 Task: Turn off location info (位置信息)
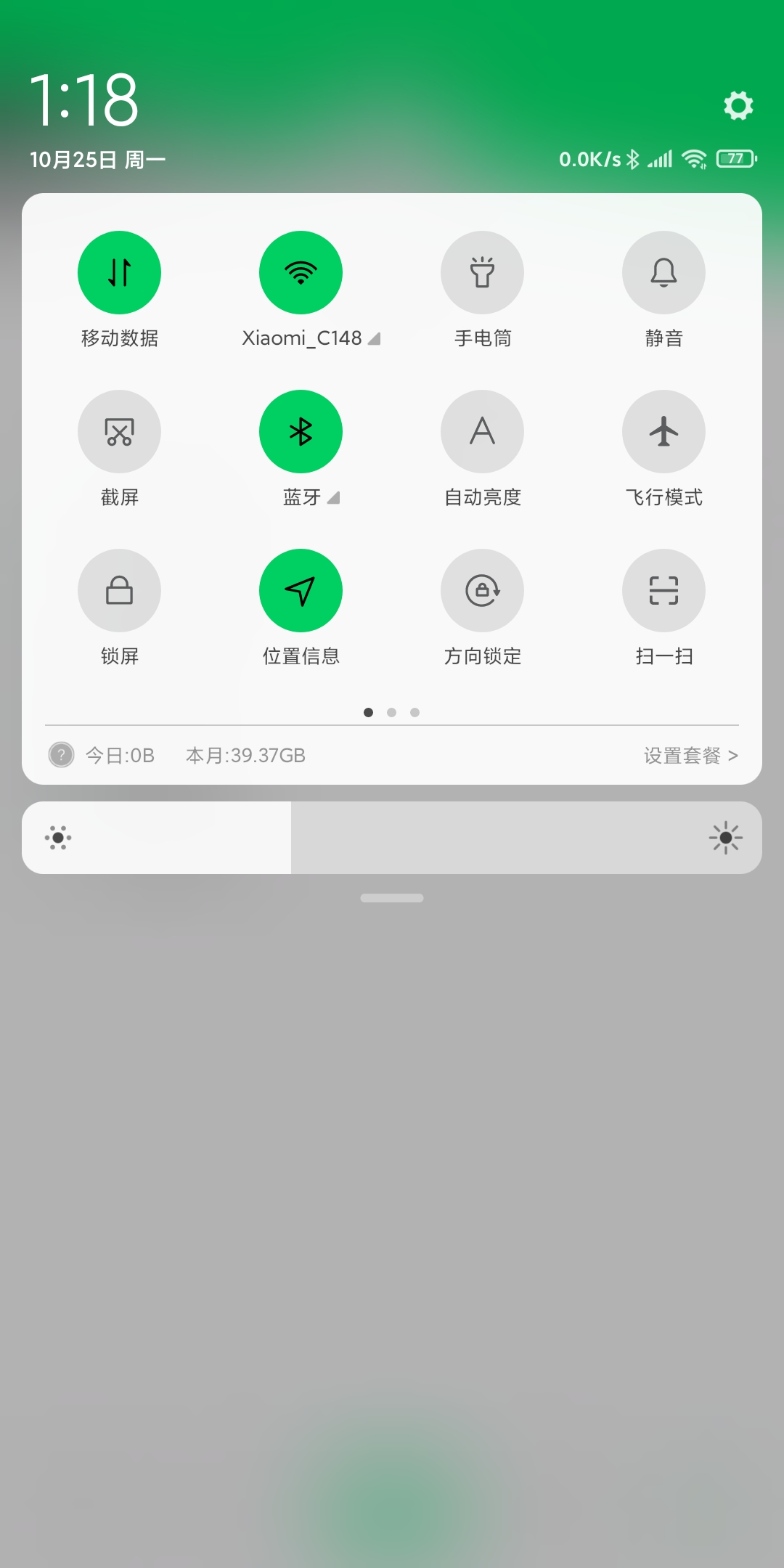[301, 590]
